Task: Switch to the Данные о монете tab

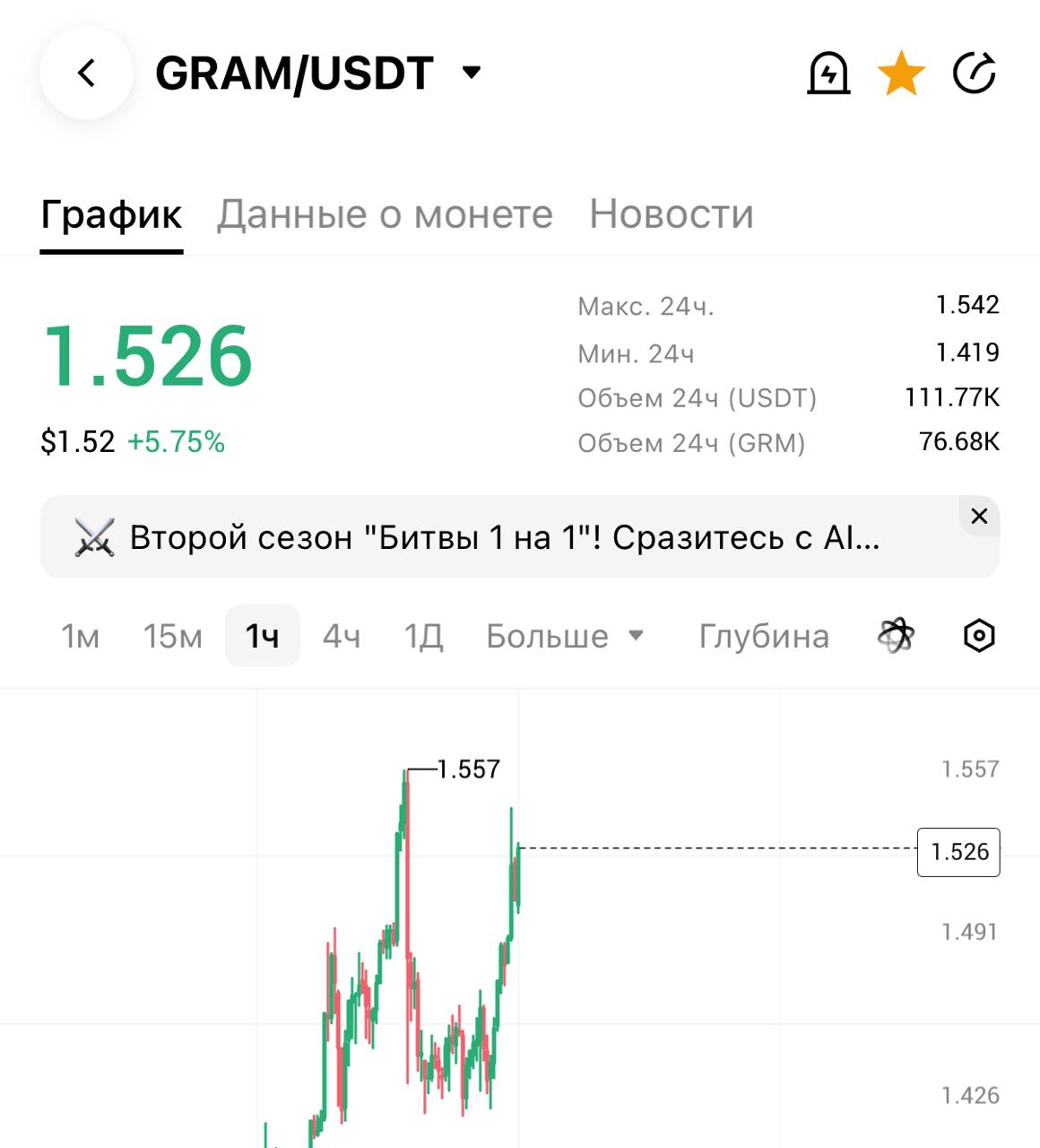Action: click(385, 214)
